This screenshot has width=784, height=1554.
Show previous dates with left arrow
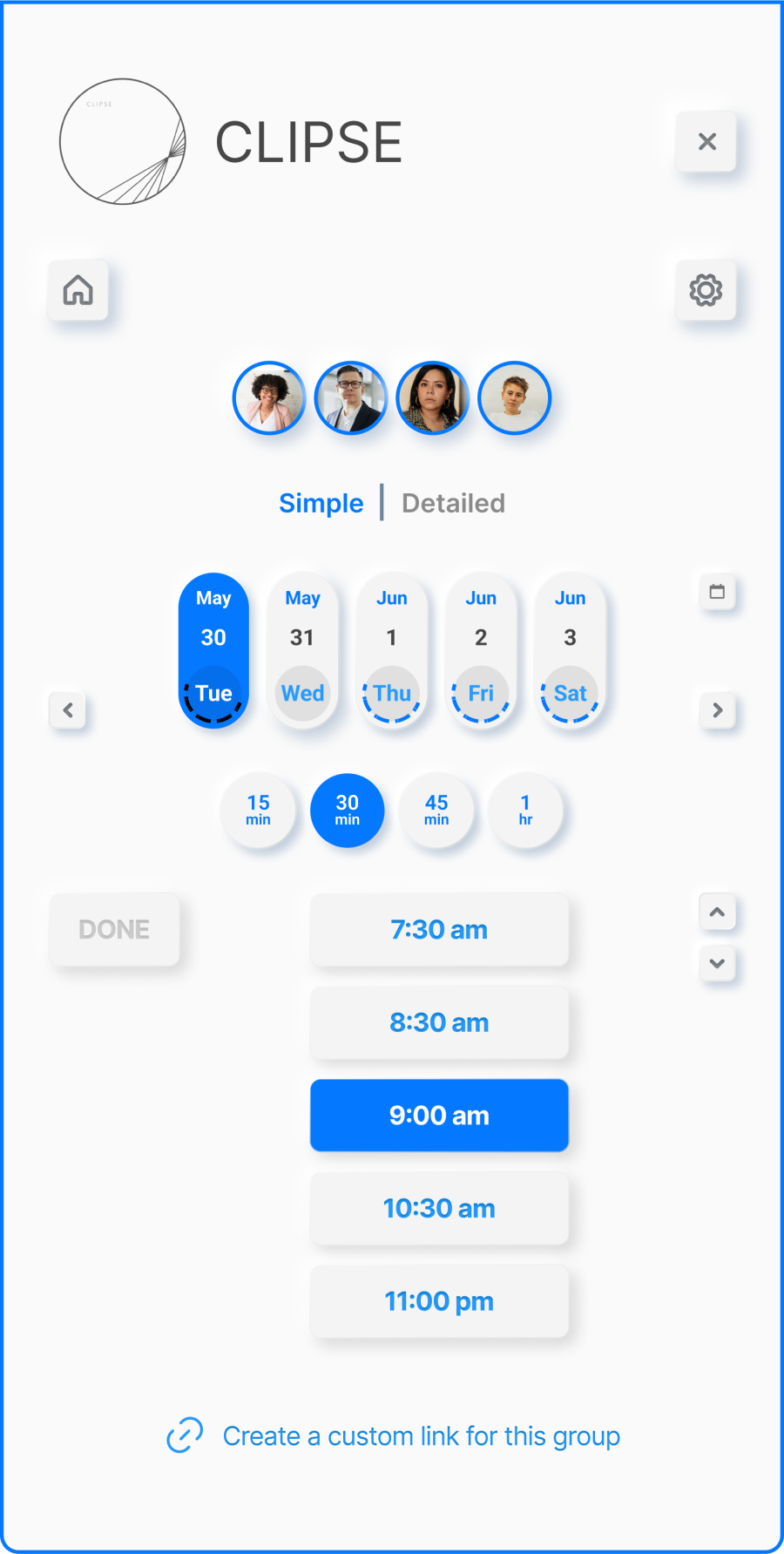click(x=68, y=710)
